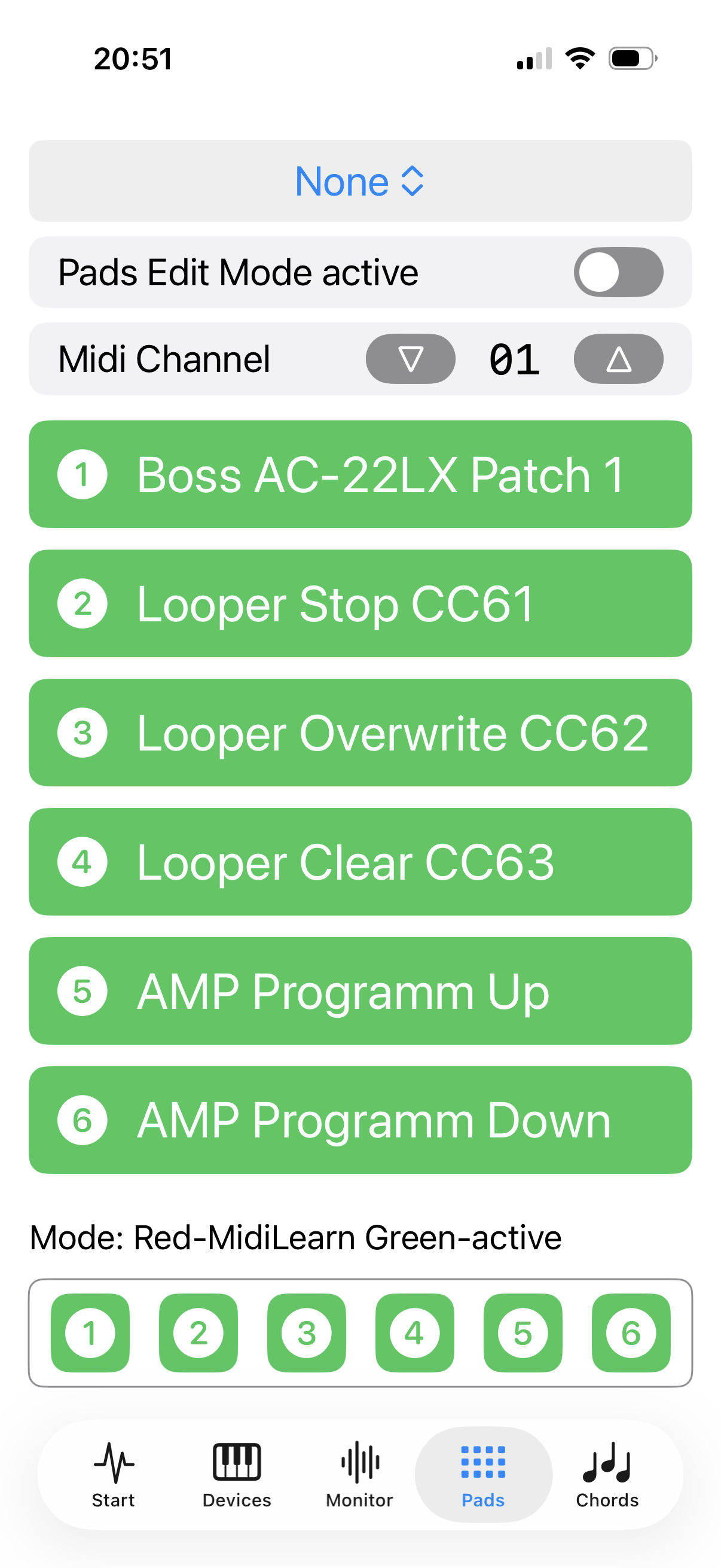
Task: Send AMP Programm Down
Action: (360, 1119)
